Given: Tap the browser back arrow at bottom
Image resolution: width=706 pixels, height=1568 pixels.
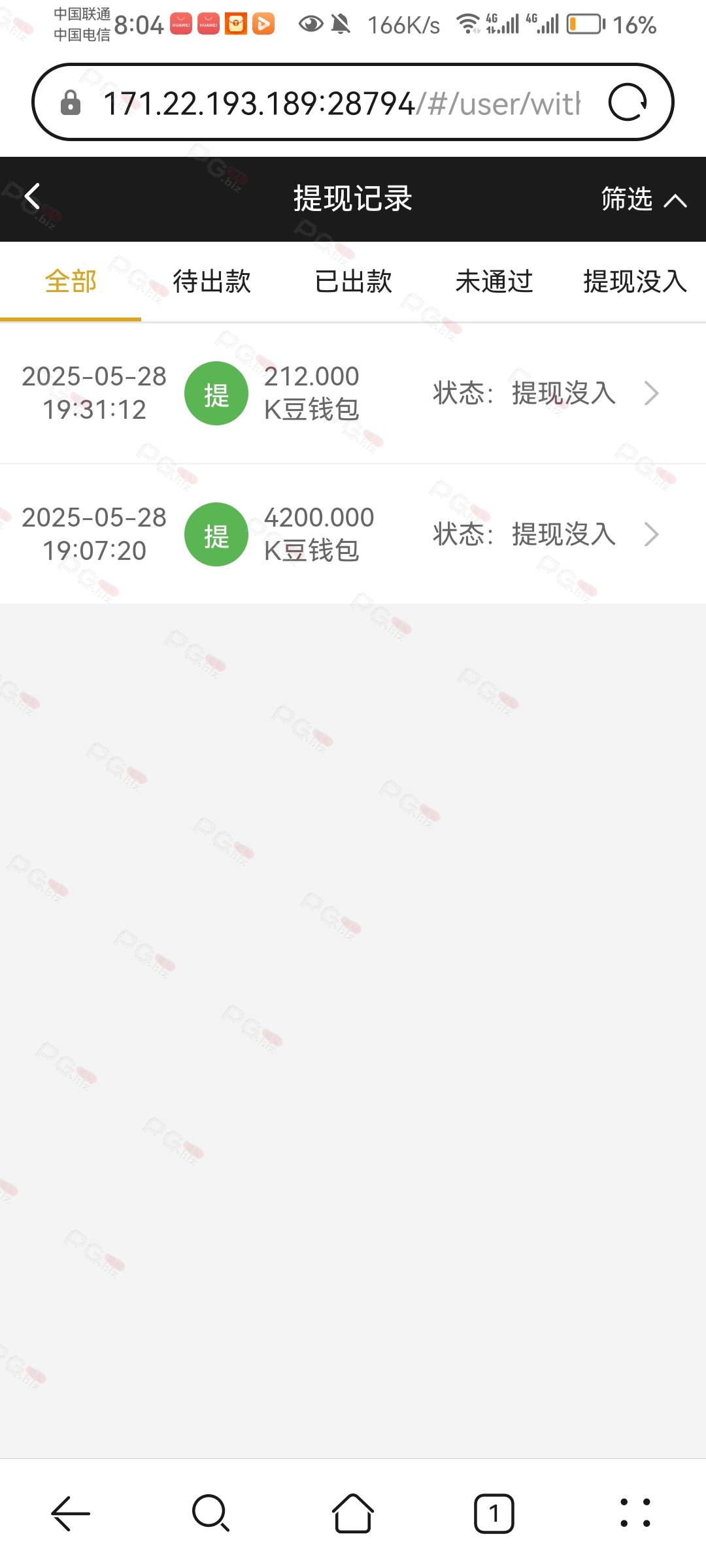Looking at the screenshot, I should coord(71,1513).
